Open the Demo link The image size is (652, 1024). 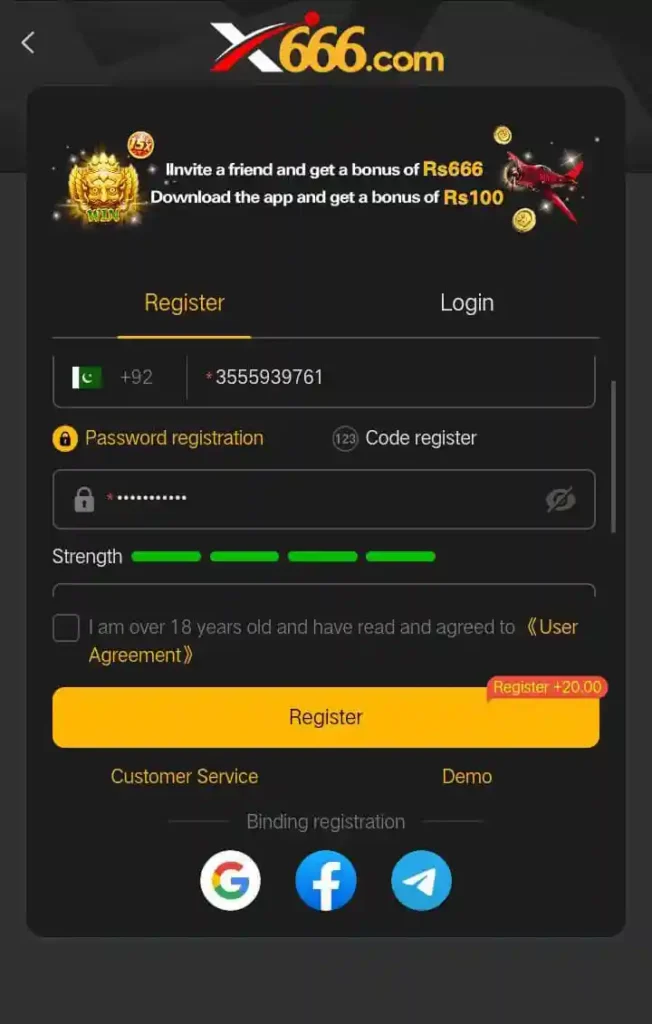coord(467,776)
